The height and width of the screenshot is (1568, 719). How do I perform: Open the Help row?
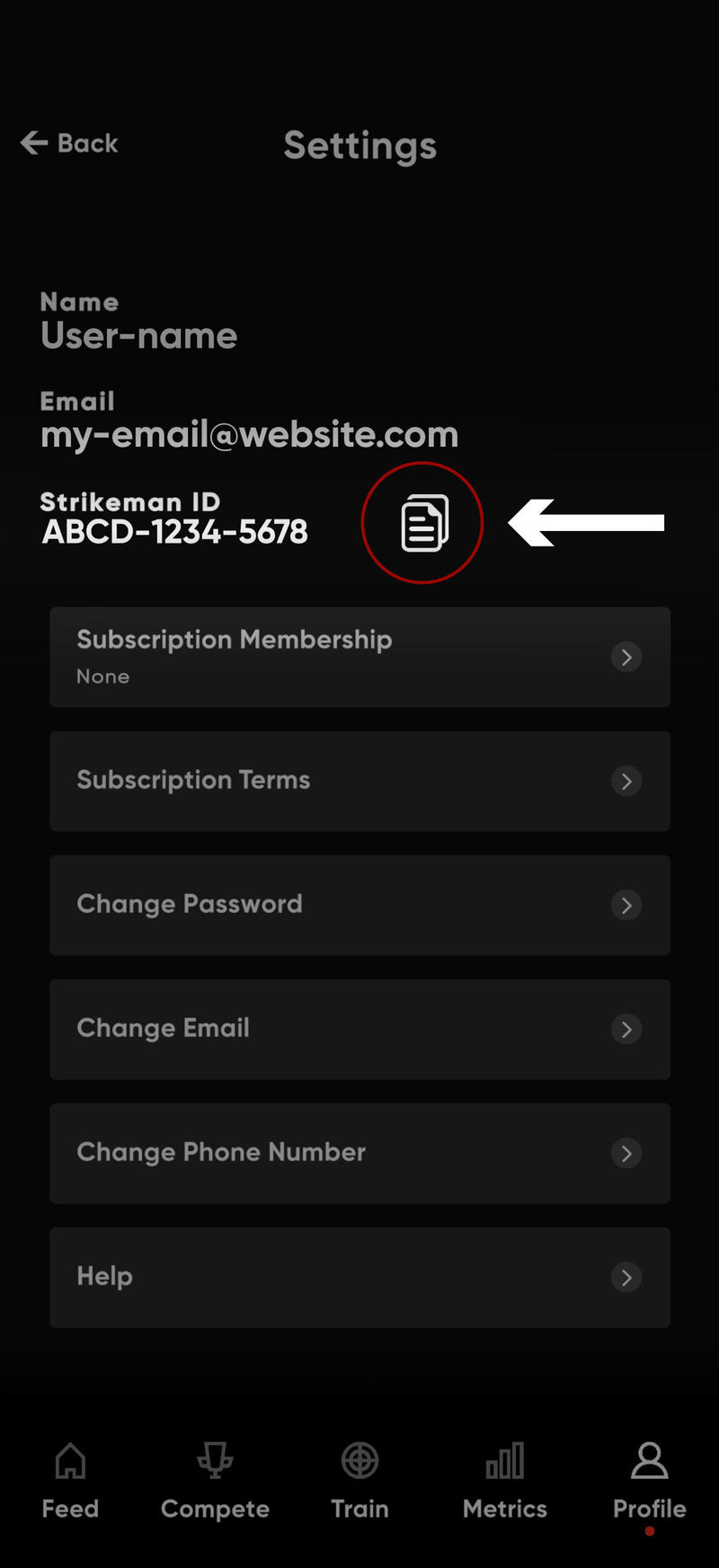click(x=359, y=1277)
